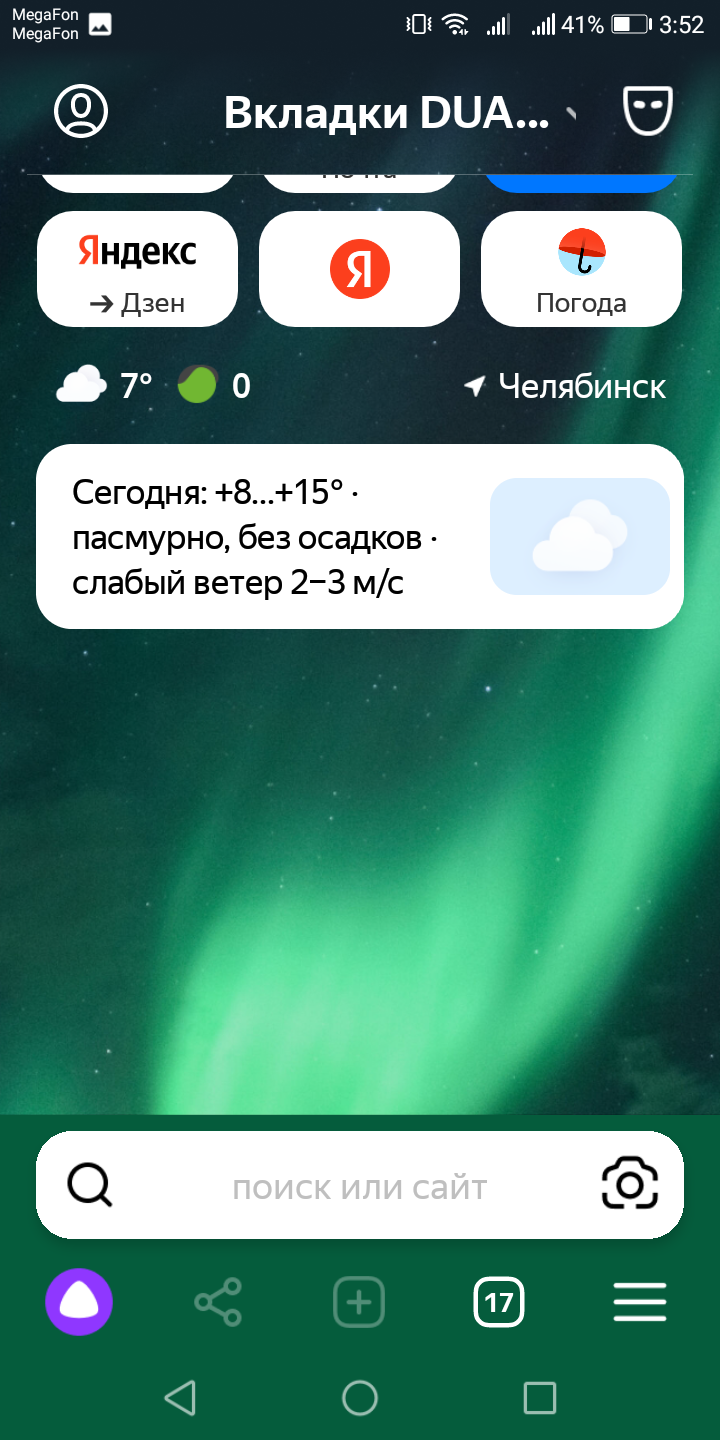
Task: Open the hamburger menu
Action: click(640, 1303)
